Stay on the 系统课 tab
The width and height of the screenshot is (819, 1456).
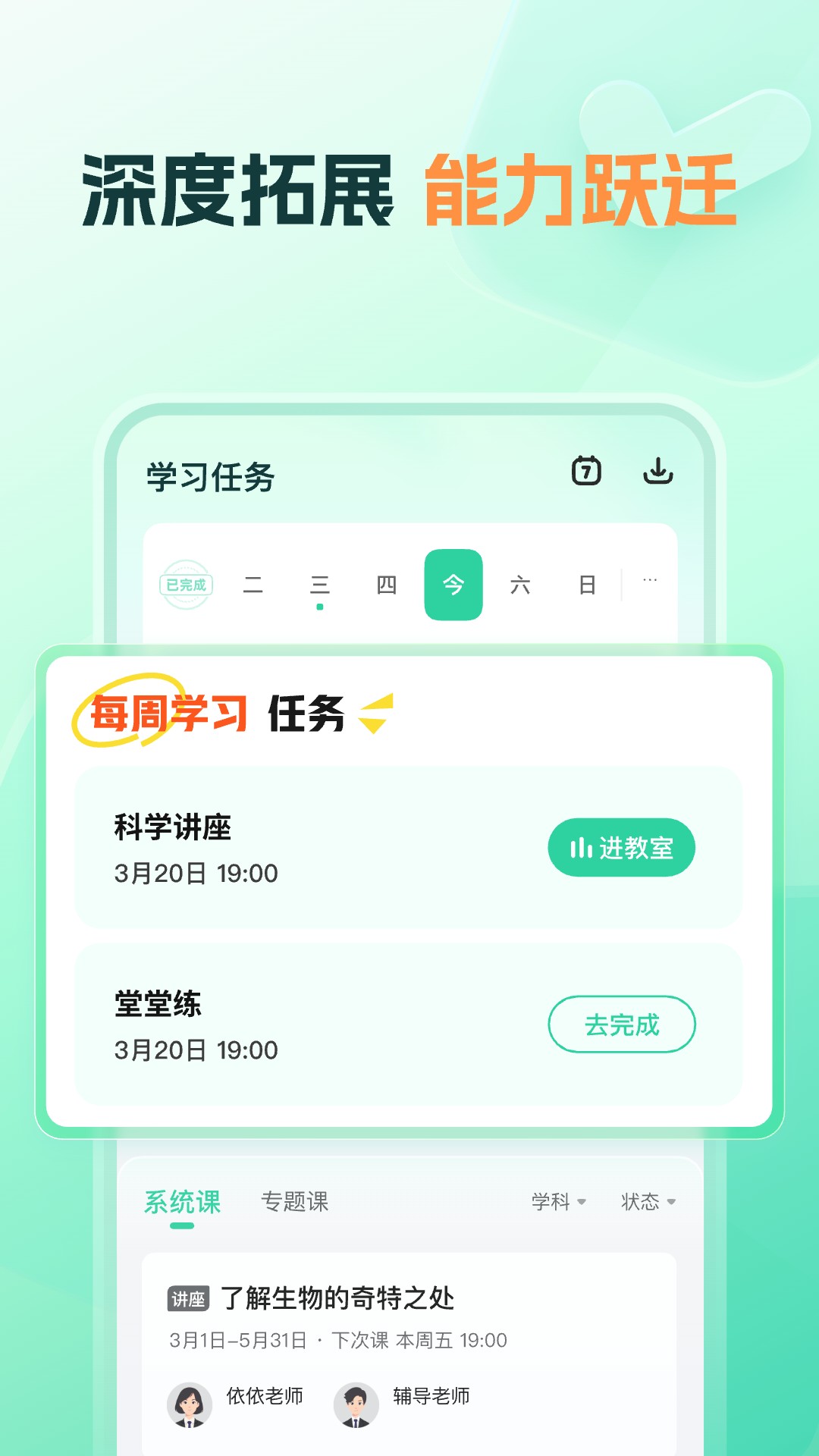coord(182,1203)
